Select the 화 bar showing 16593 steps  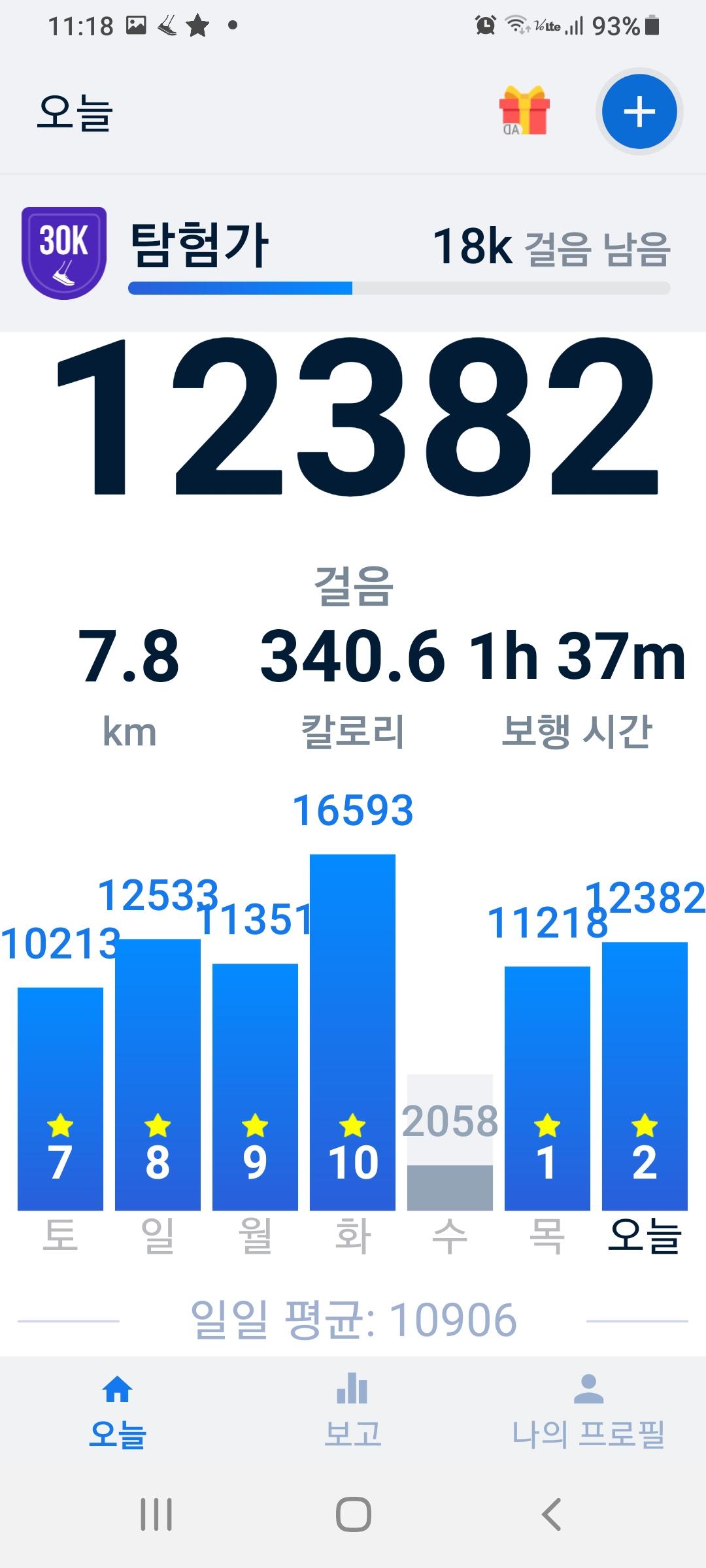tap(352, 1032)
